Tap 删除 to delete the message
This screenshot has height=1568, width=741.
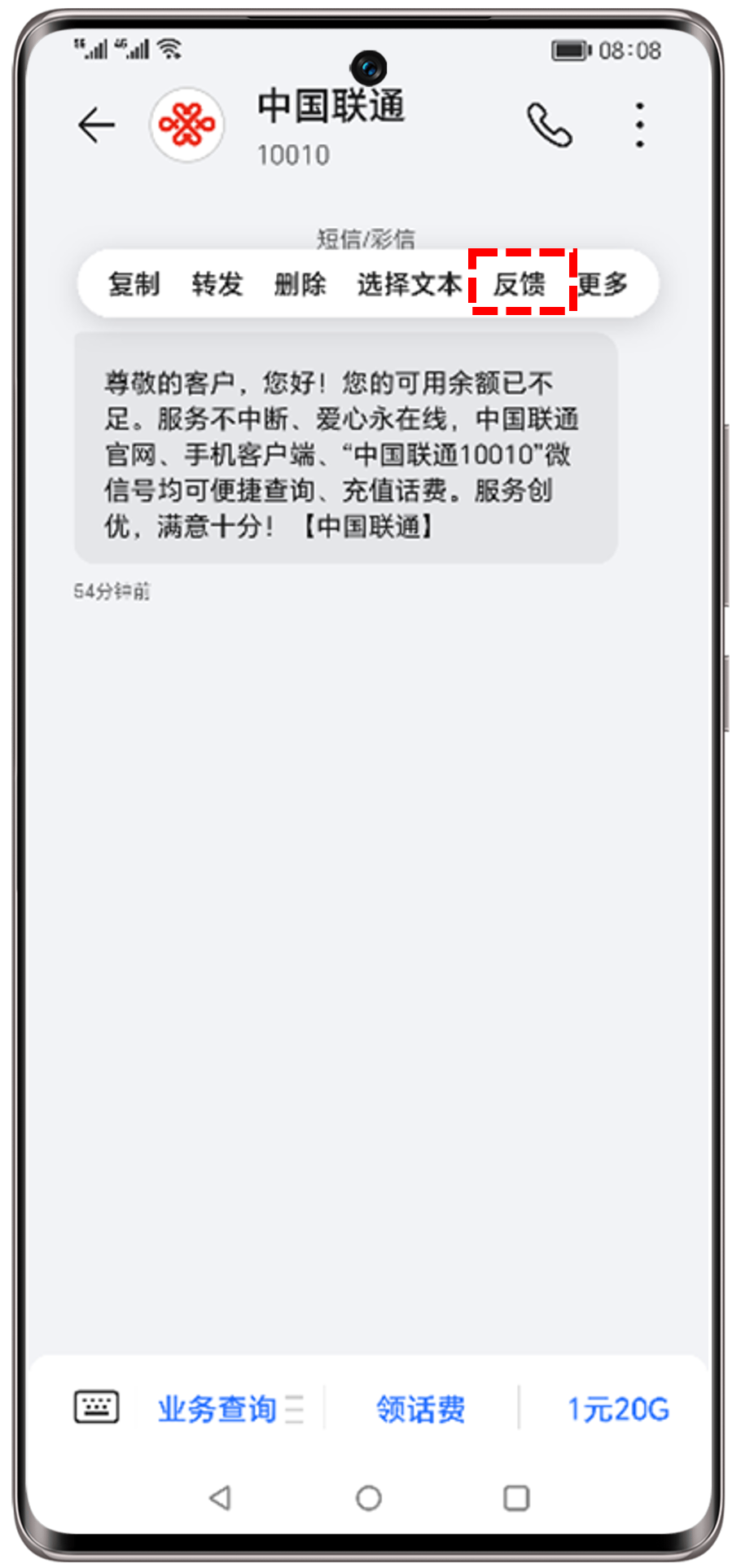point(300,284)
